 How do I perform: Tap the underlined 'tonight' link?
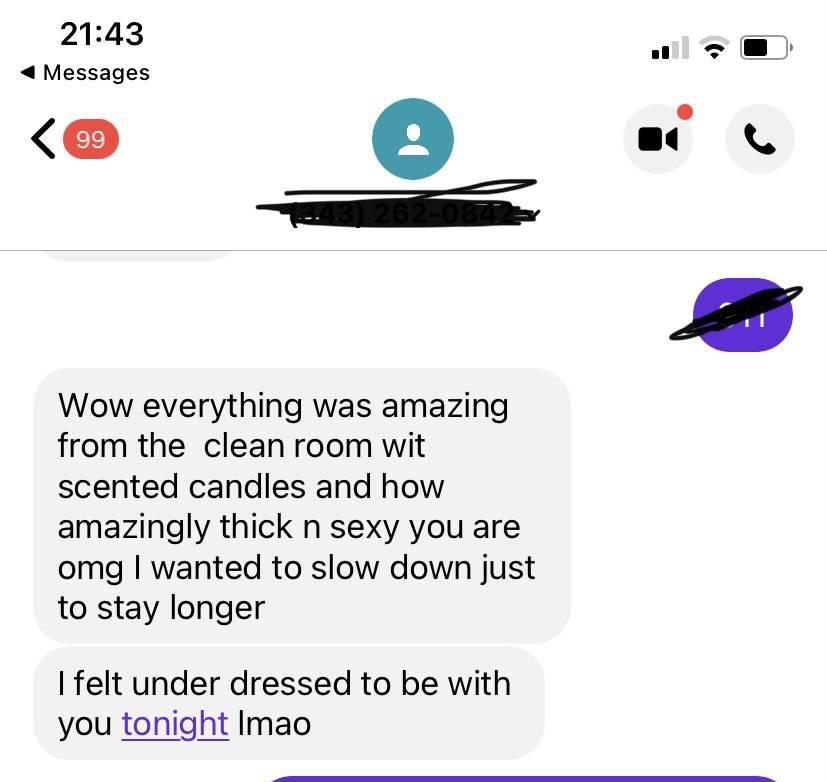[175, 723]
